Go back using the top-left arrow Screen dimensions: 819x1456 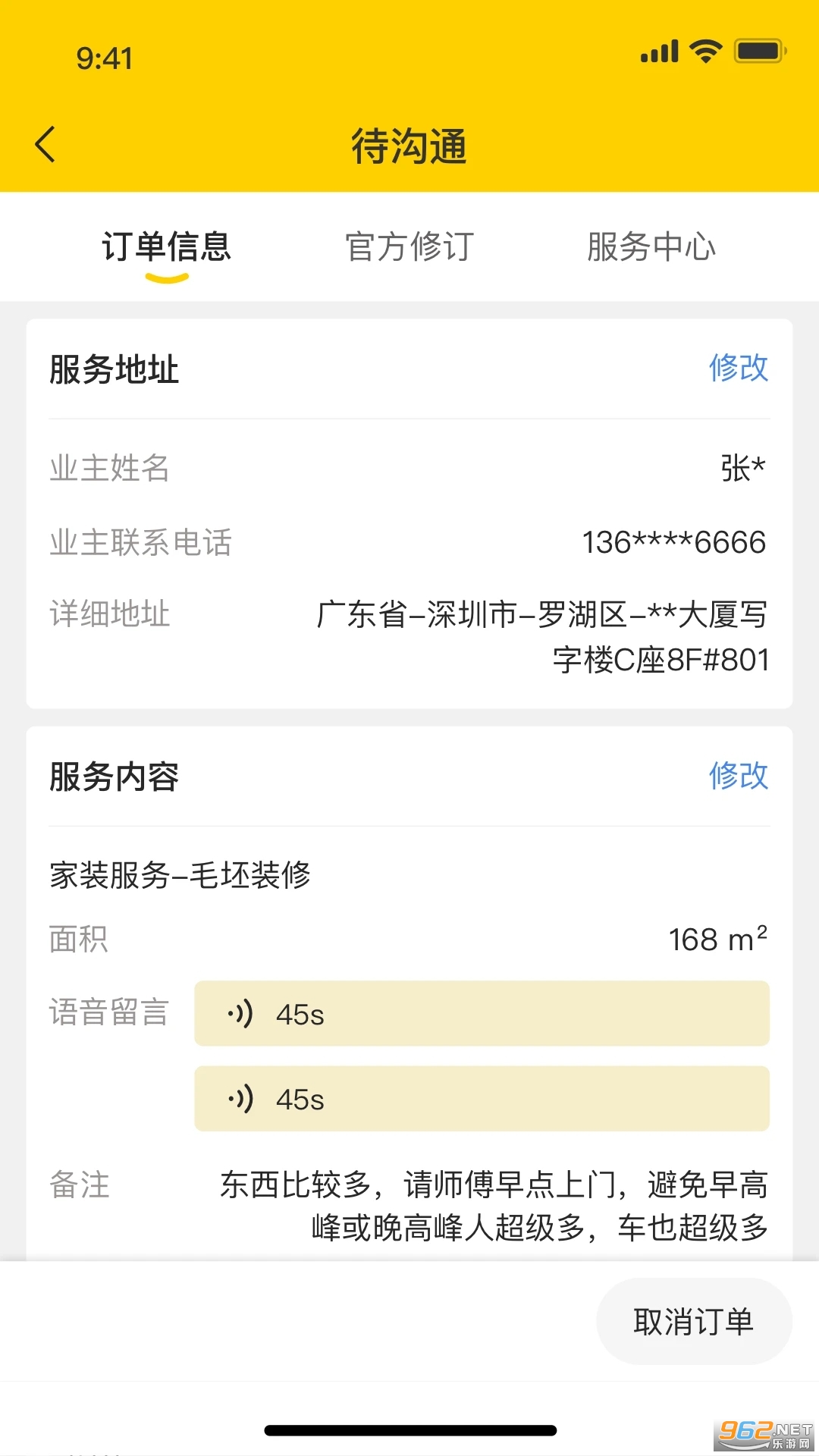(45, 144)
